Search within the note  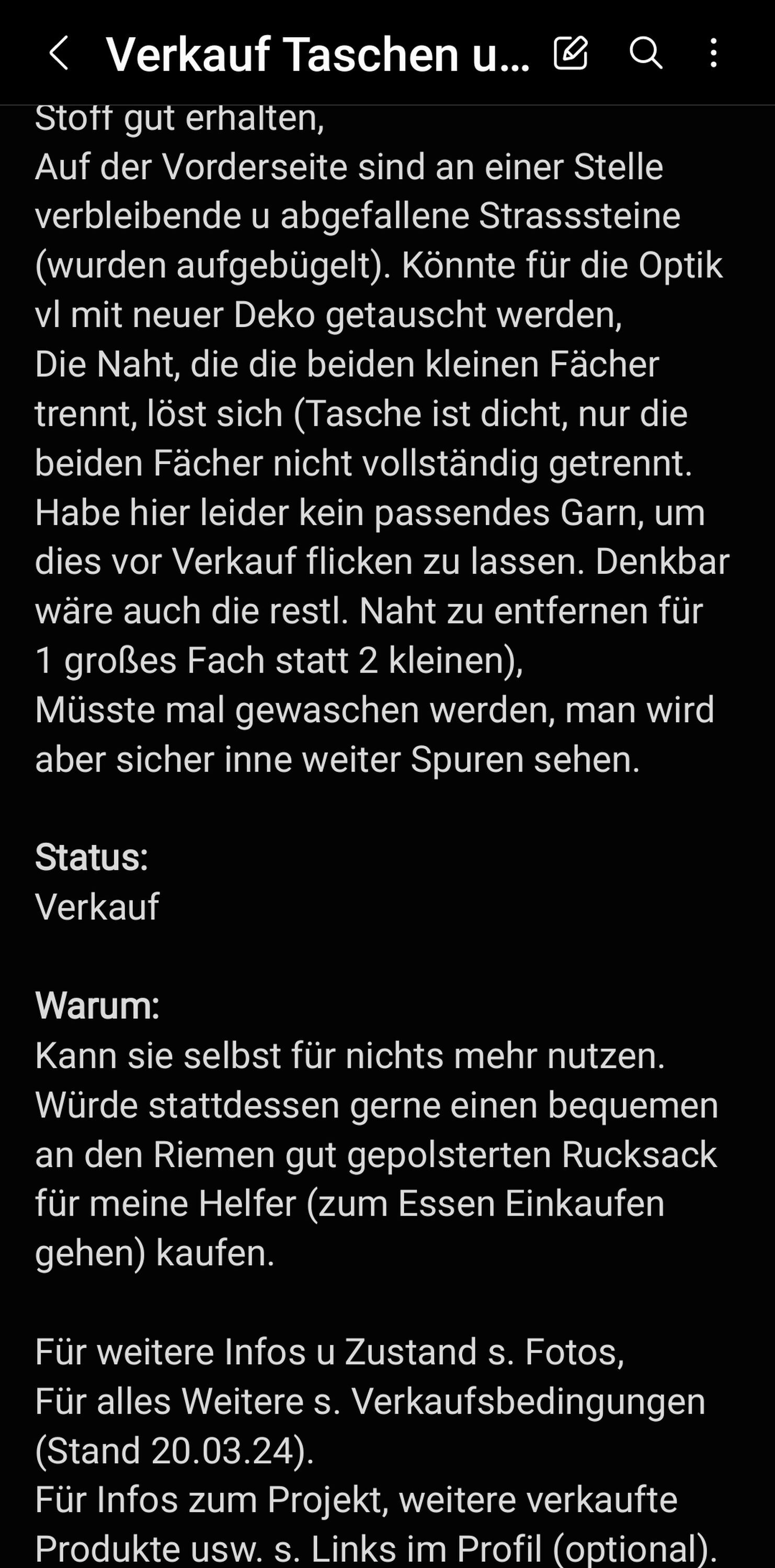point(645,53)
